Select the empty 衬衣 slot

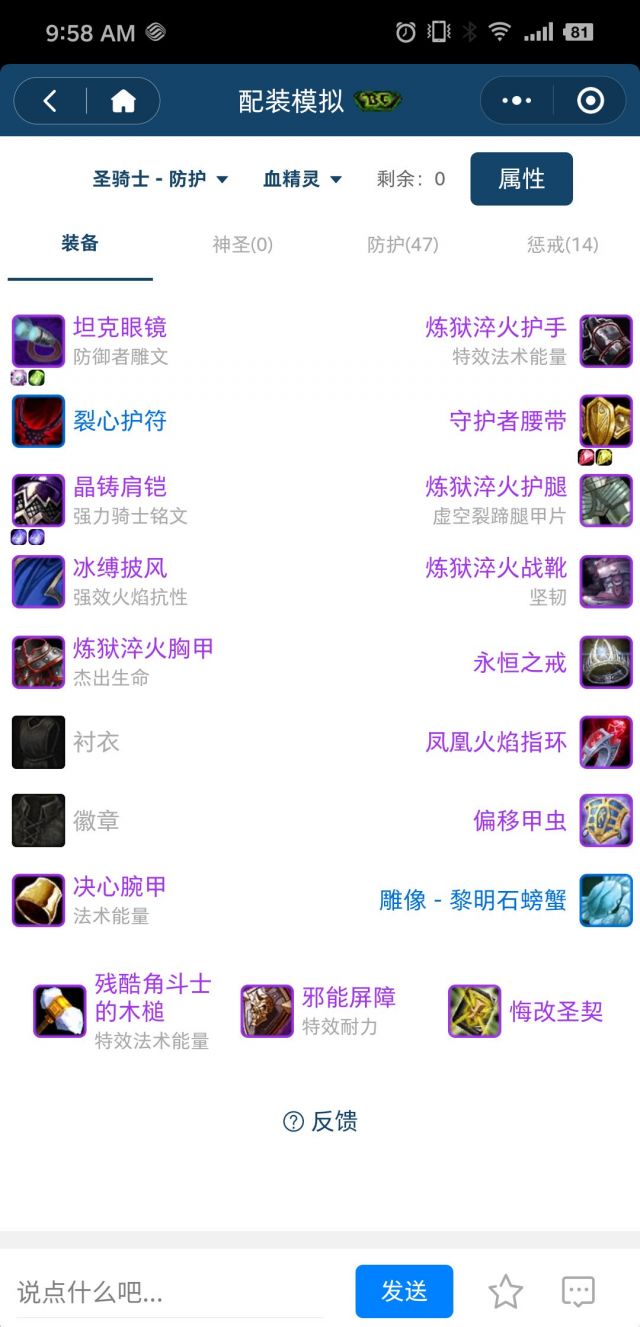96,742
